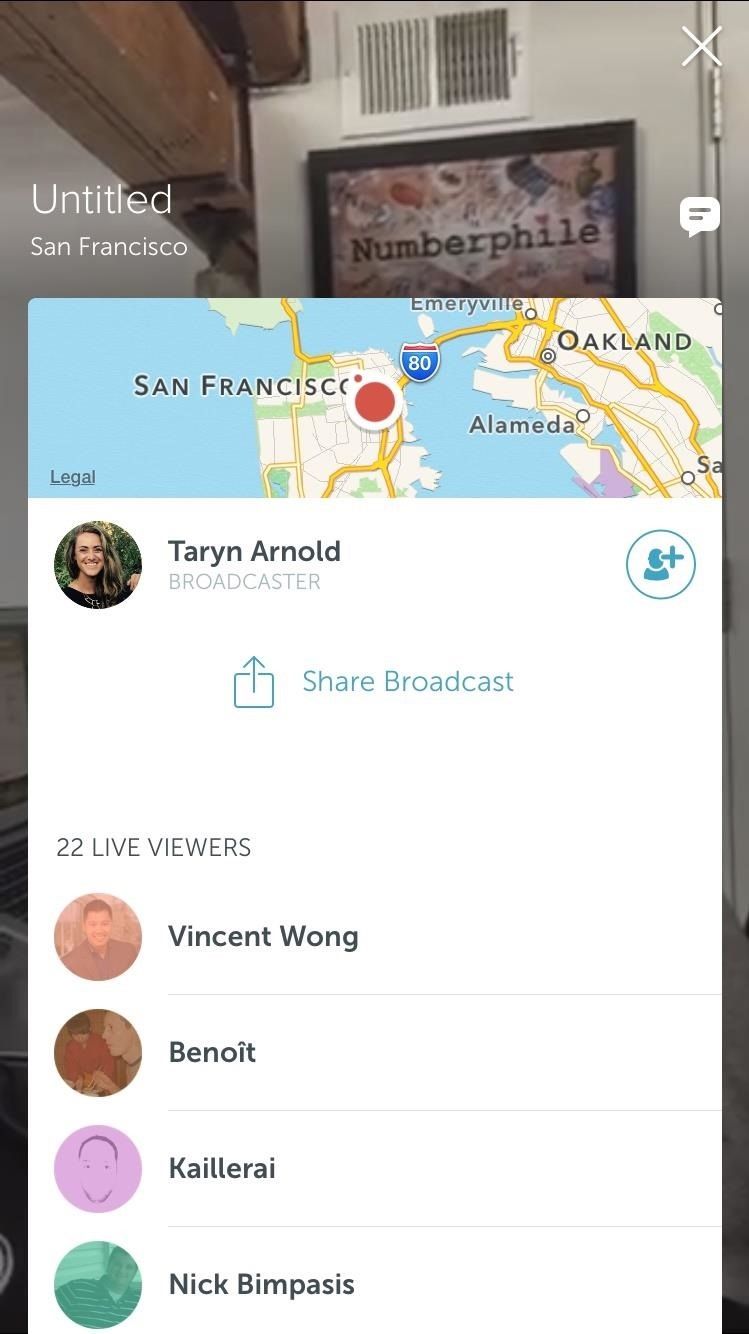This screenshot has height=1334, width=749.
Task: Select Nick Bimpasis's avatar
Action: point(97,1285)
